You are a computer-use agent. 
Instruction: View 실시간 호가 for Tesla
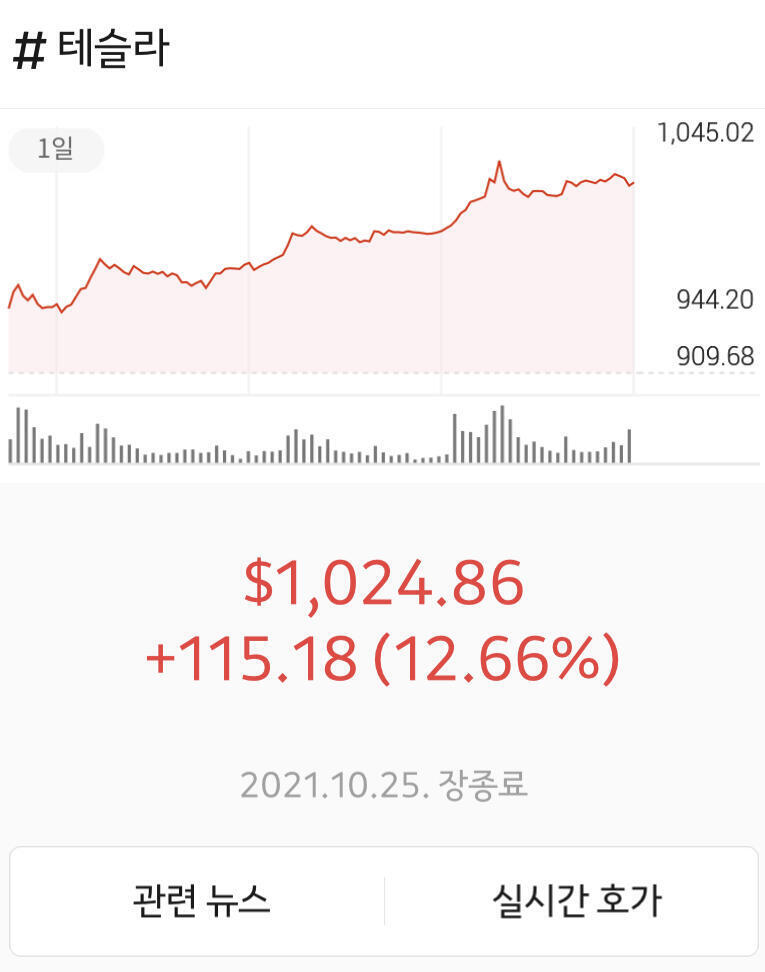(x=576, y=901)
